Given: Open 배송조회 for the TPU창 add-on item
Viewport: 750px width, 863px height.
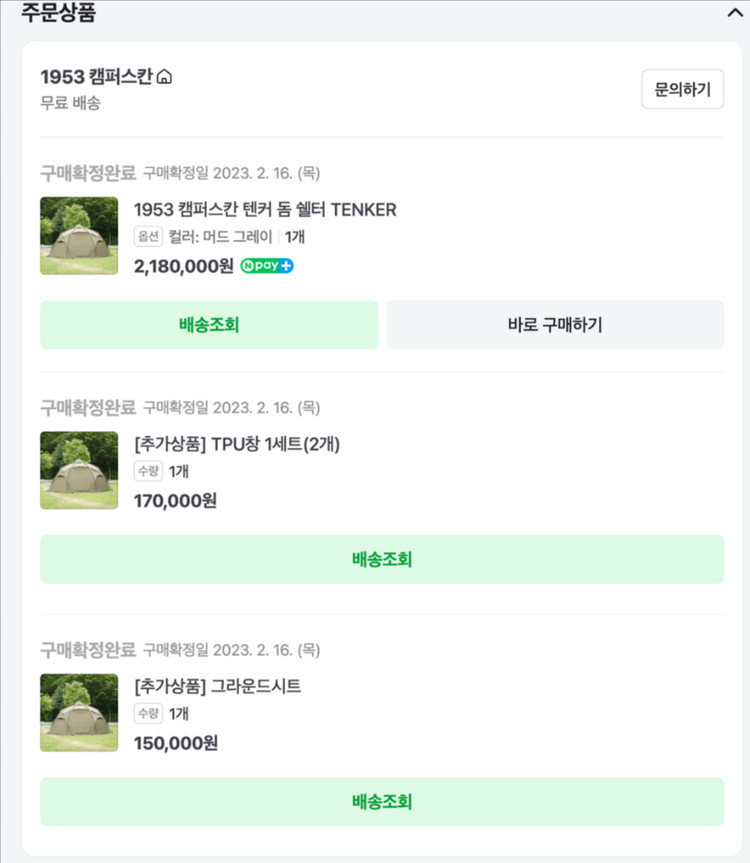Looking at the screenshot, I should 381,560.
